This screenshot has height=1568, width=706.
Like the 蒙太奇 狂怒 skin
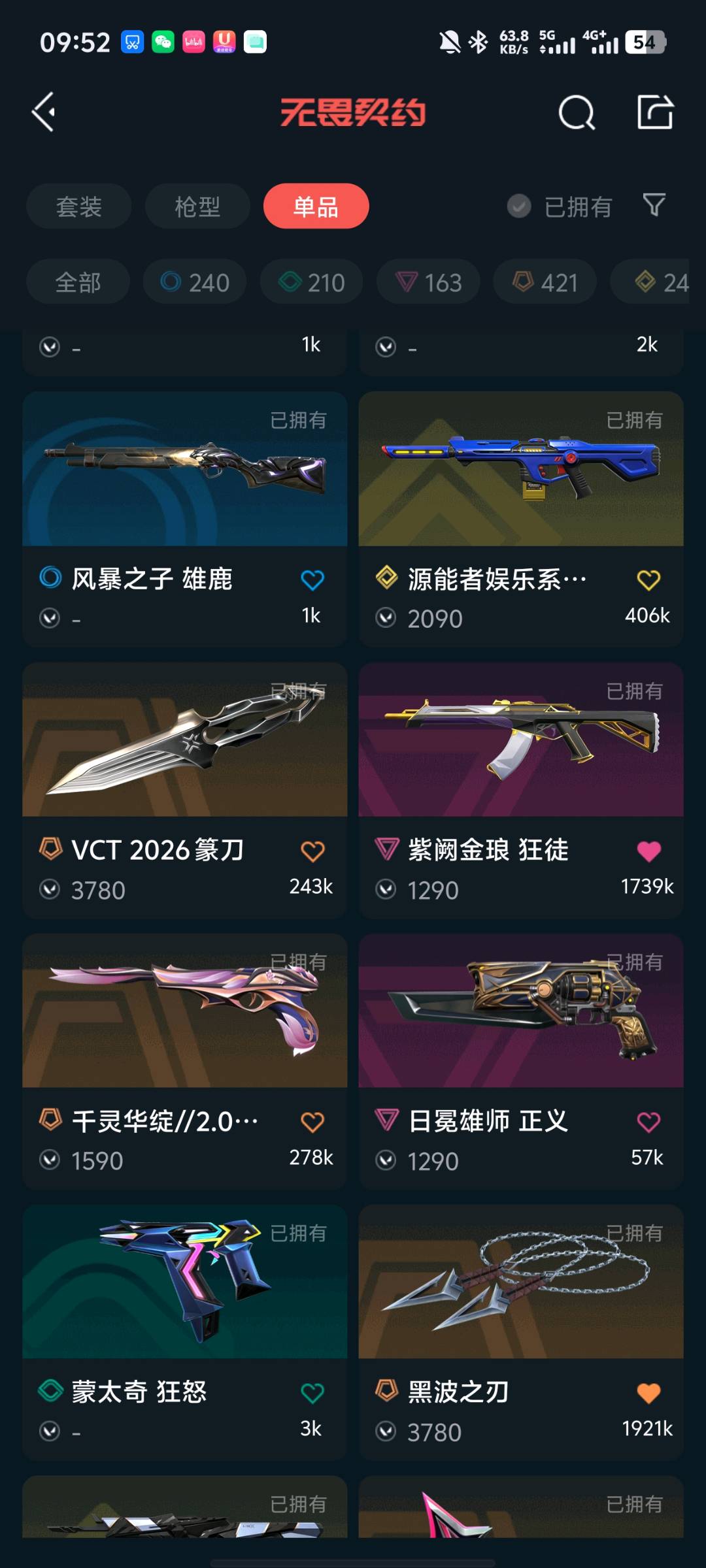pos(312,1393)
